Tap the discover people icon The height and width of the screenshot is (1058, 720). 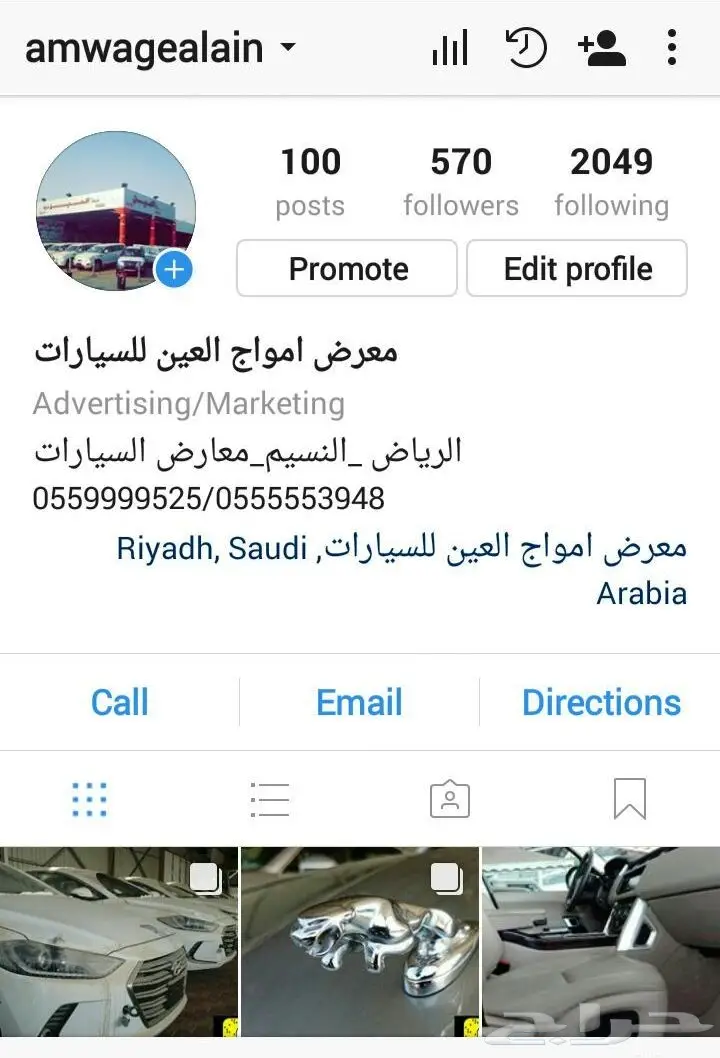(602, 47)
